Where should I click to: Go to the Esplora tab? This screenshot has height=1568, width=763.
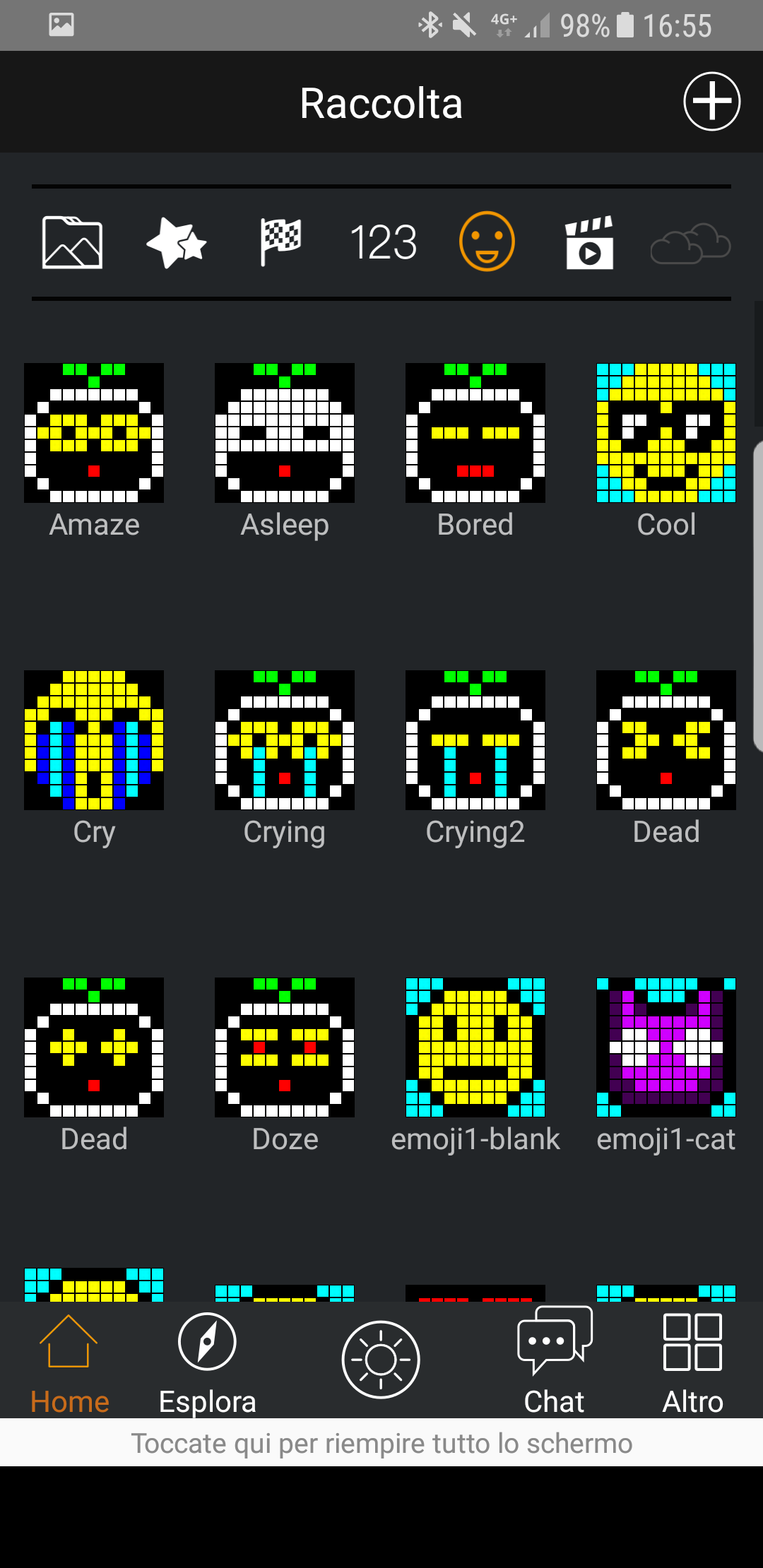(x=207, y=1363)
